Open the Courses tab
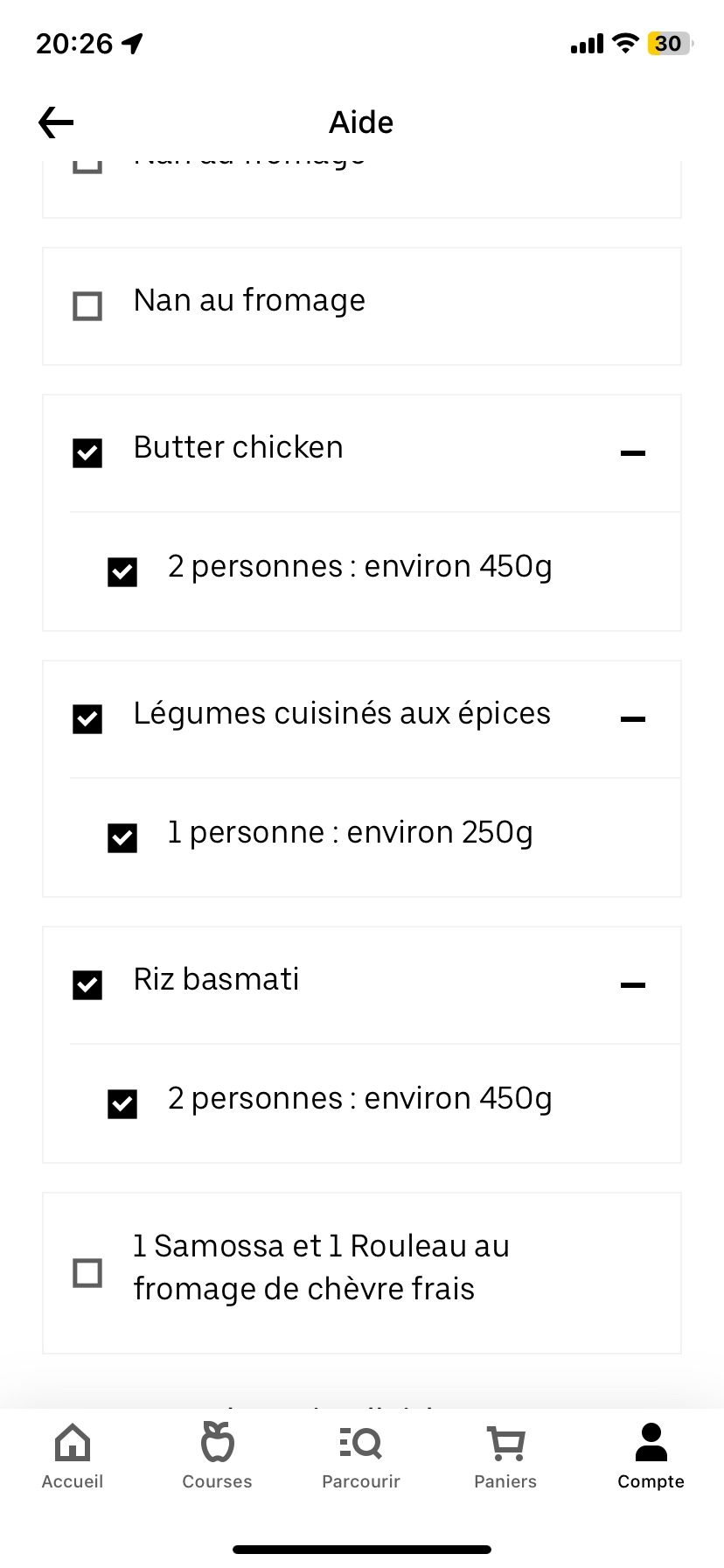This screenshot has width=724, height=1568. click(x=217, y=1457)
